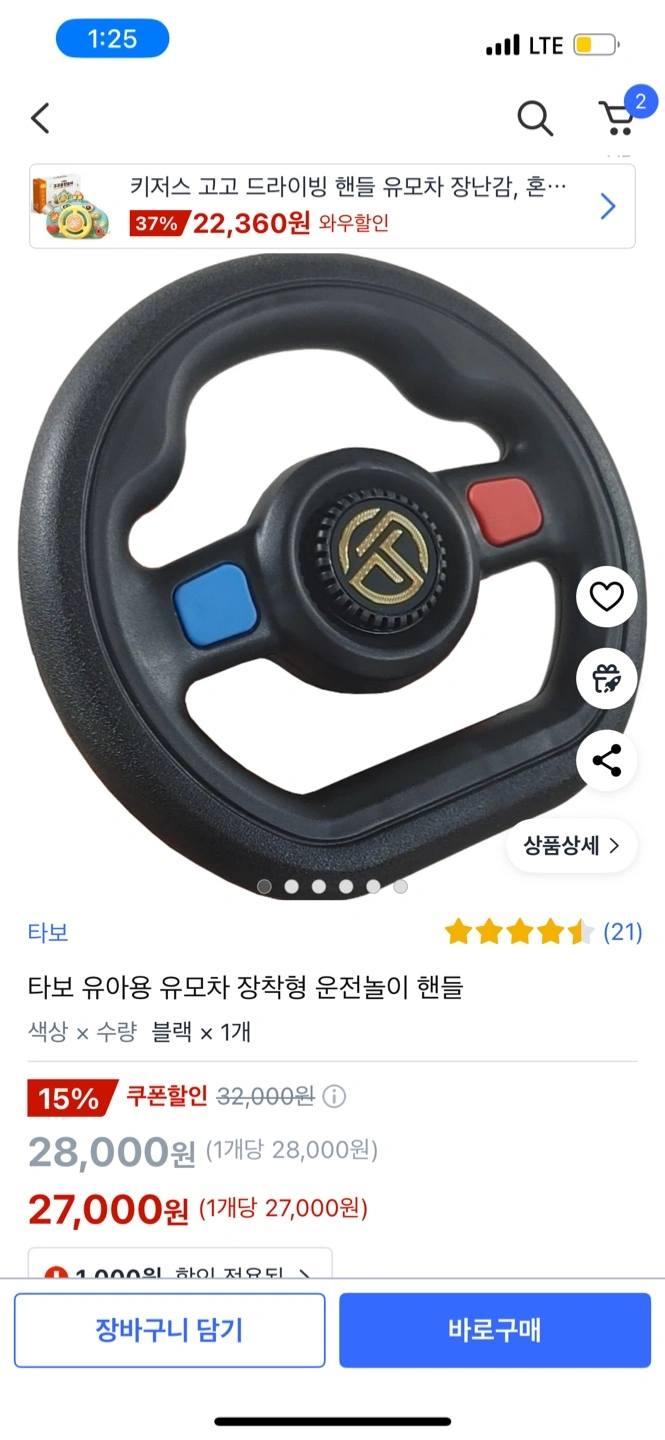Select the product image page indicator dots
The image size is (665, 1440).
[332, 886]
